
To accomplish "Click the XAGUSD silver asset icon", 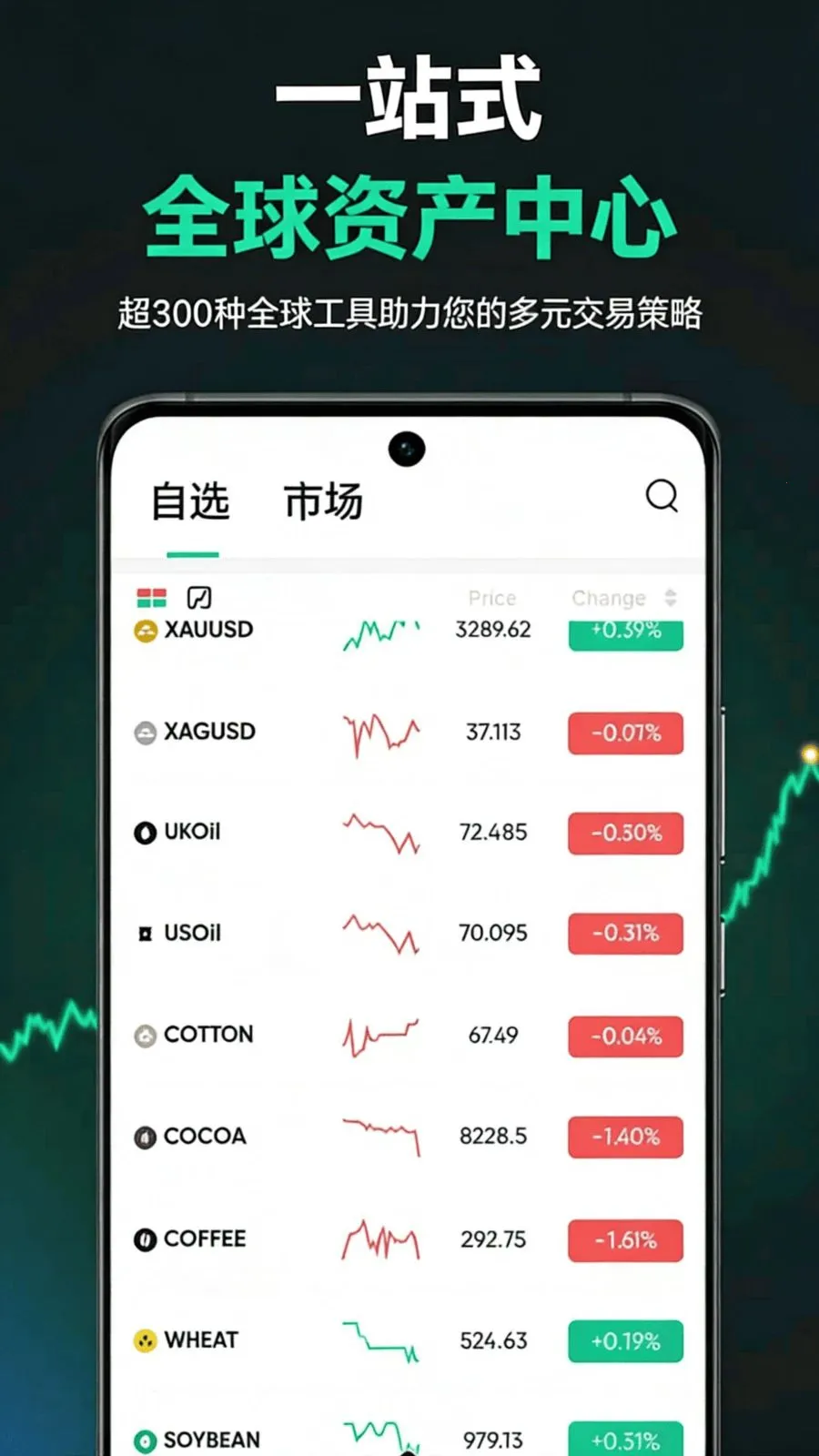I will coord(146,732).
